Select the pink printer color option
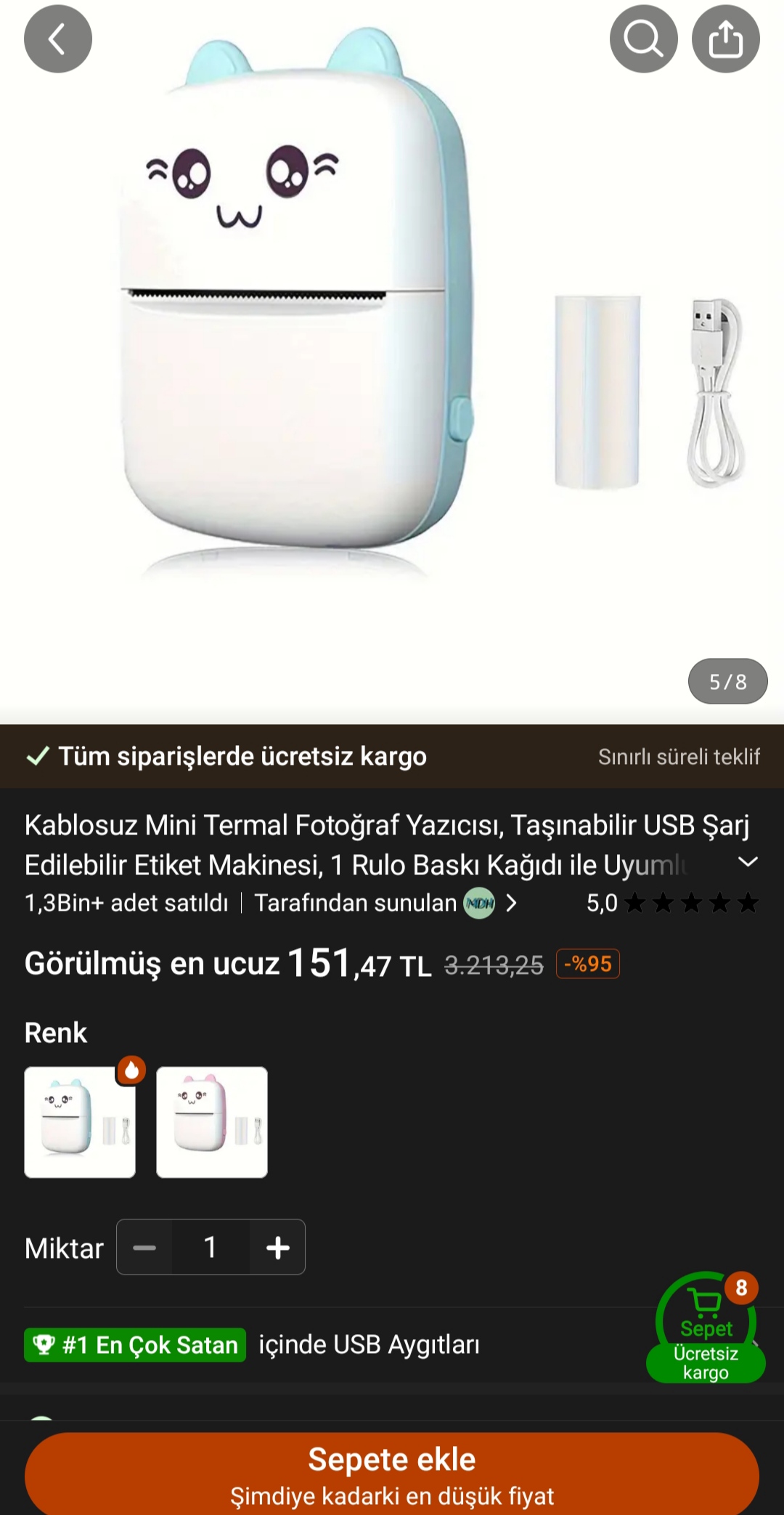Viewport: 784px width, 1515px height. pyautogui.click(x=212, y=1122)
